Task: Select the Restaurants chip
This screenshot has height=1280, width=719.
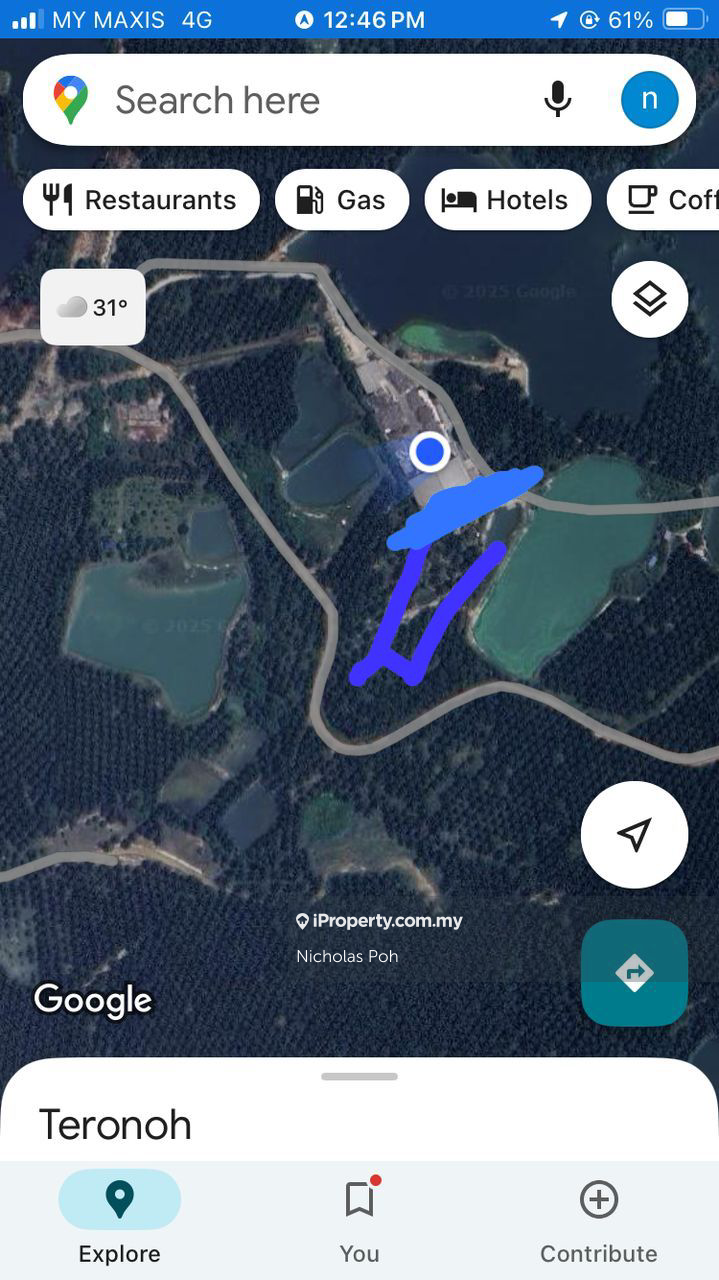Action: point(141,200)
